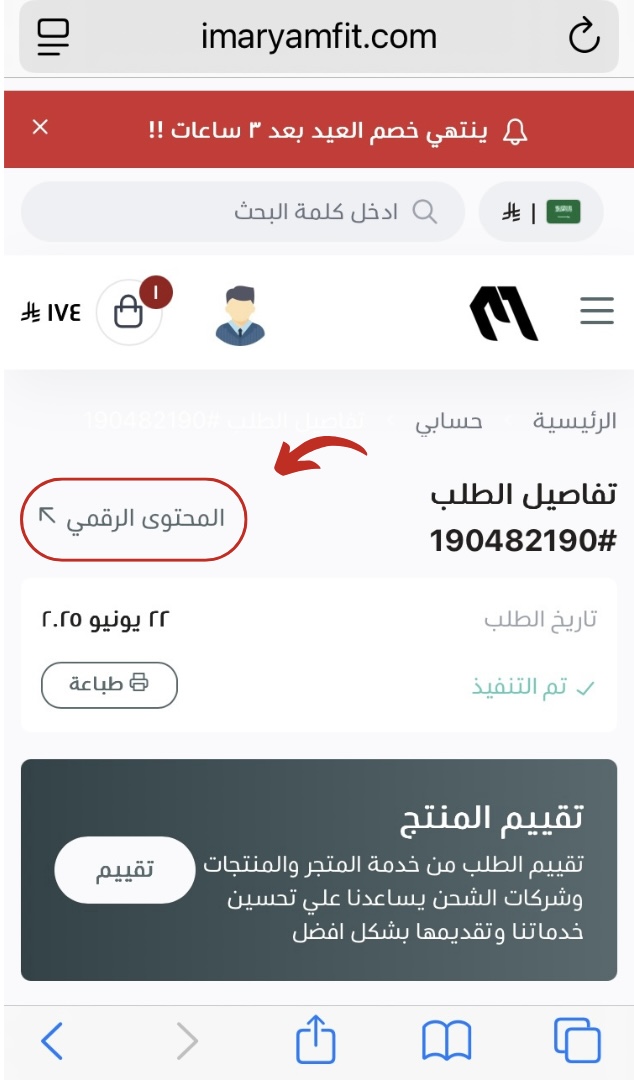Go to الرئيسية breadcrumb link
634x1080 pixels.
[574, 421]
